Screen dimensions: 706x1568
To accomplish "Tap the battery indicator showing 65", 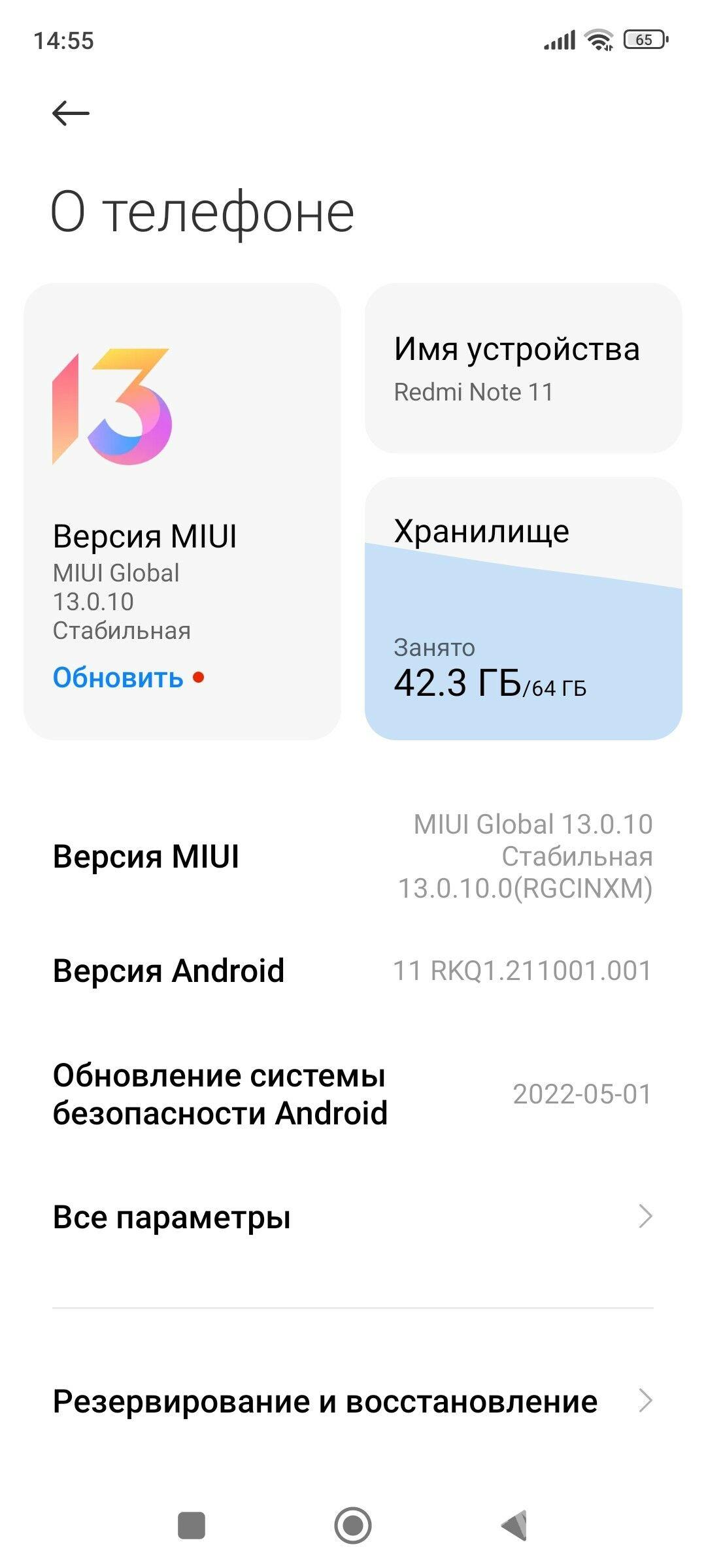I will [x=644, y=39].
